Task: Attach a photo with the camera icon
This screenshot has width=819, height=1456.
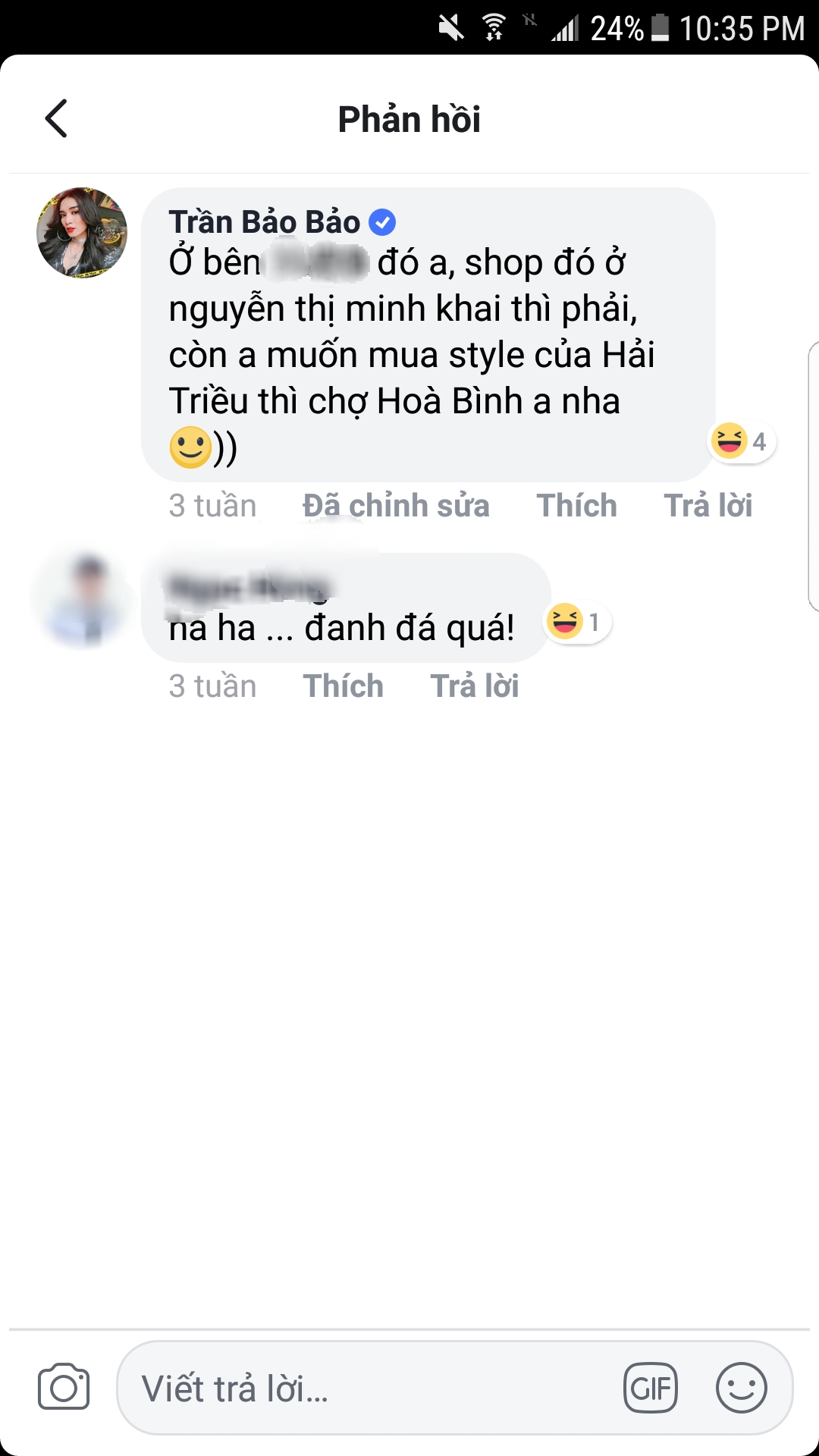Action: 64,1388
